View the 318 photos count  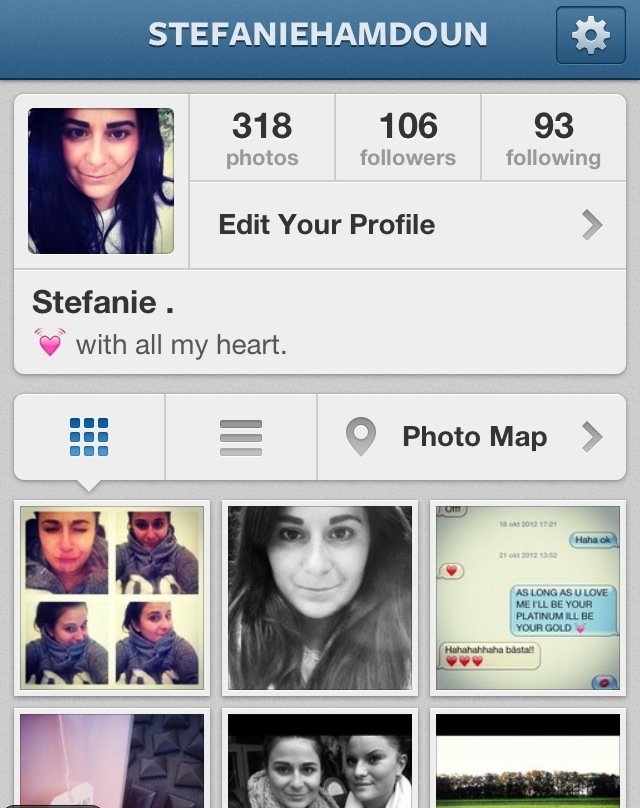click(x=262, y=139)
